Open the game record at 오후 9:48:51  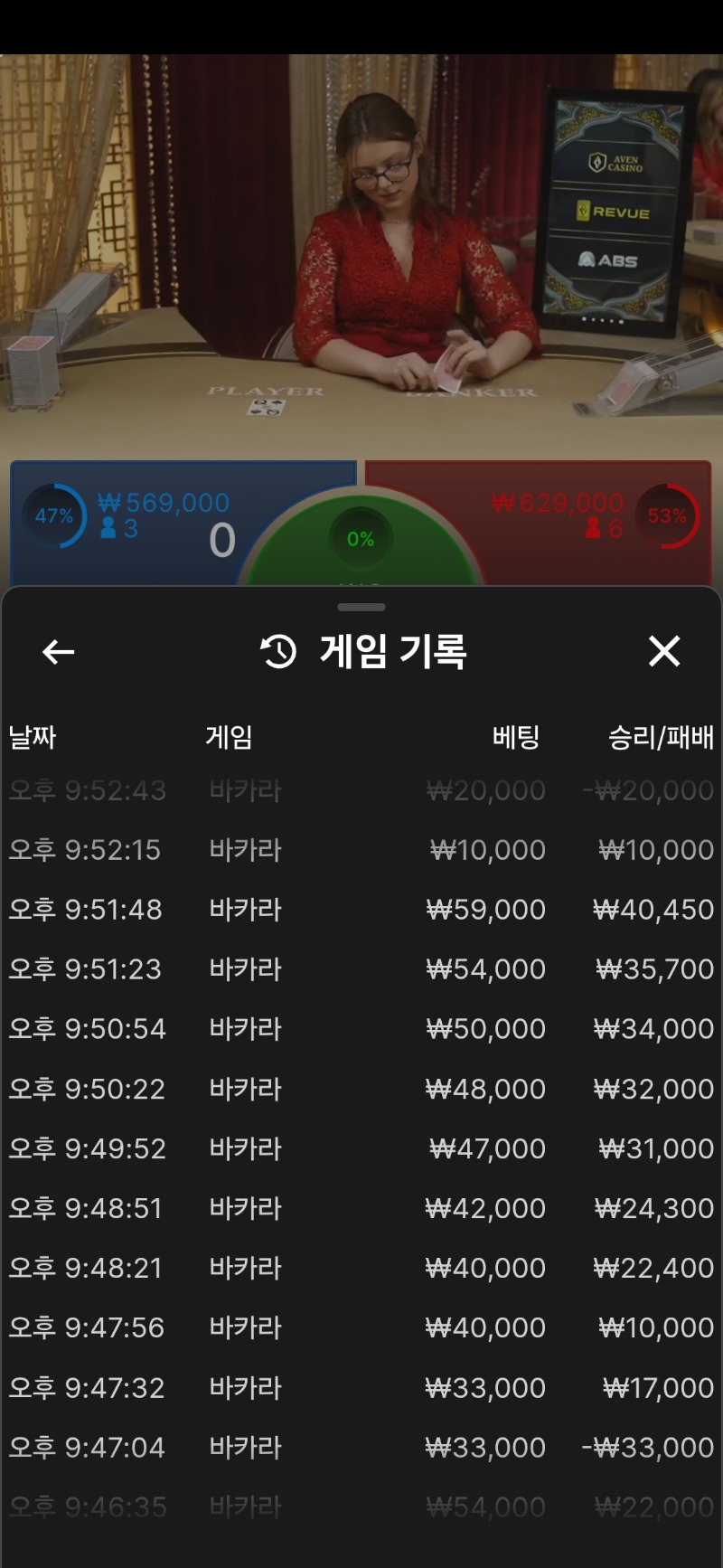point(361,1208)
